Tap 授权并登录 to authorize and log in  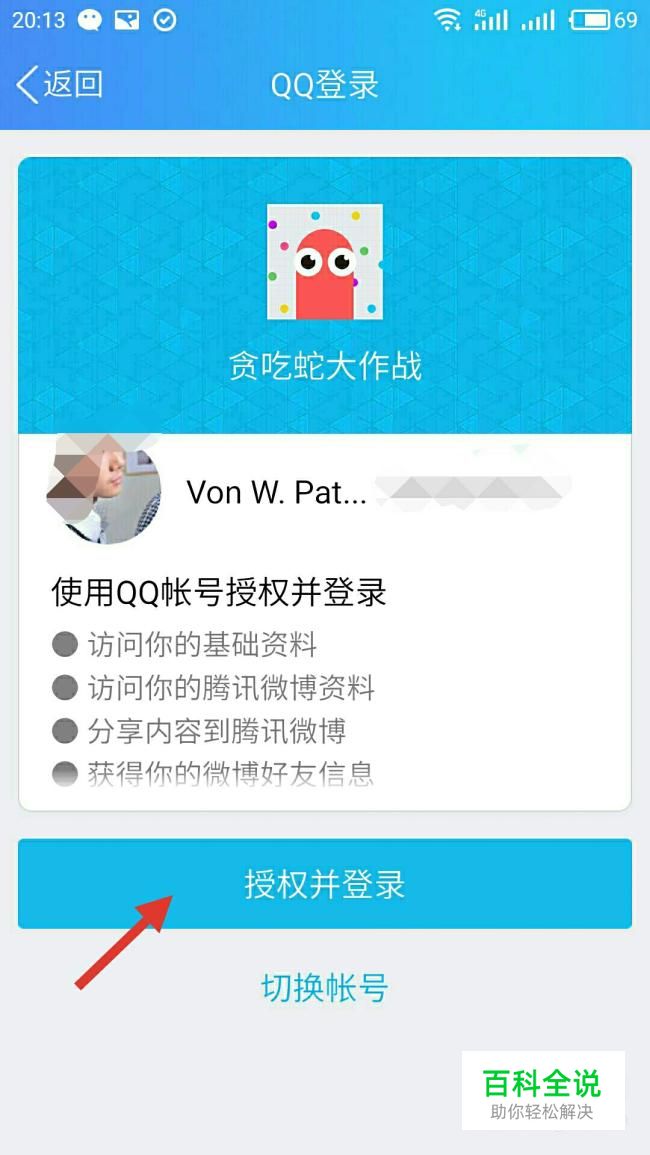tap(325, 884)
